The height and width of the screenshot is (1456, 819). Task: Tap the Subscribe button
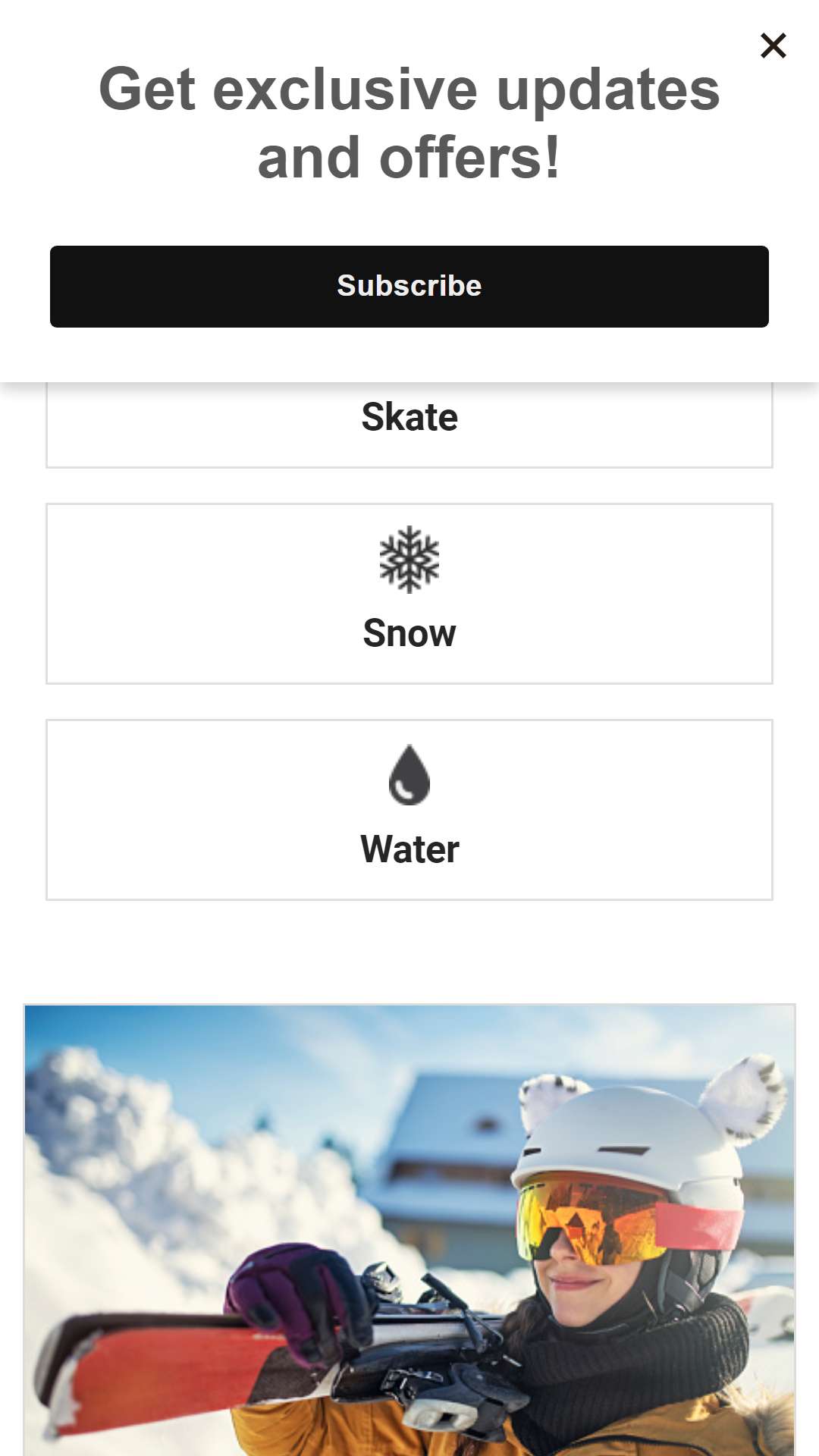[409, 287]
